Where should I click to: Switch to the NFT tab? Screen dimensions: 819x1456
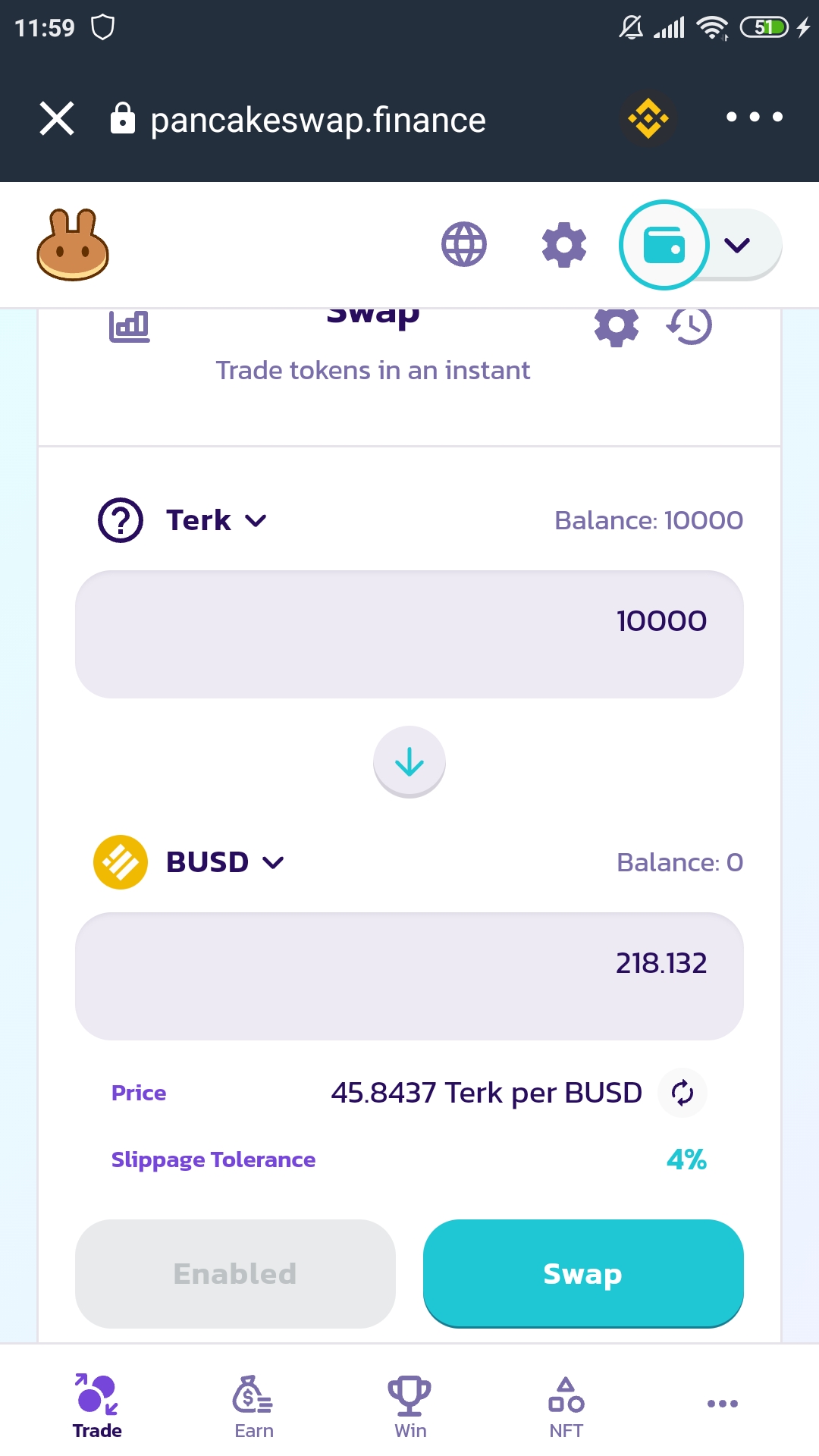566,1407
